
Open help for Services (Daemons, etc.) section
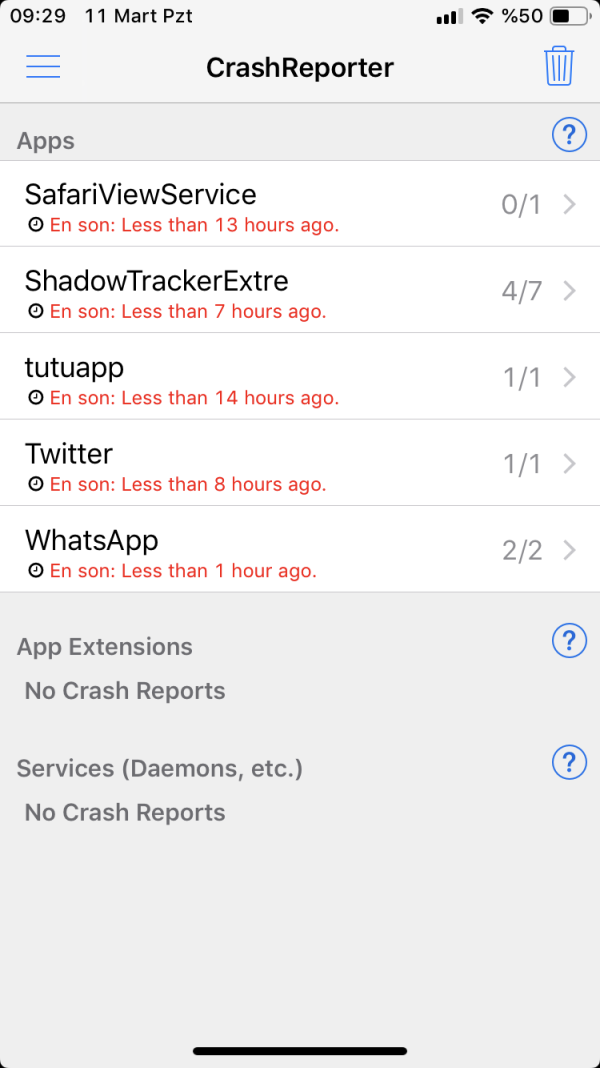pyautogui.click(x=569, y=763)
